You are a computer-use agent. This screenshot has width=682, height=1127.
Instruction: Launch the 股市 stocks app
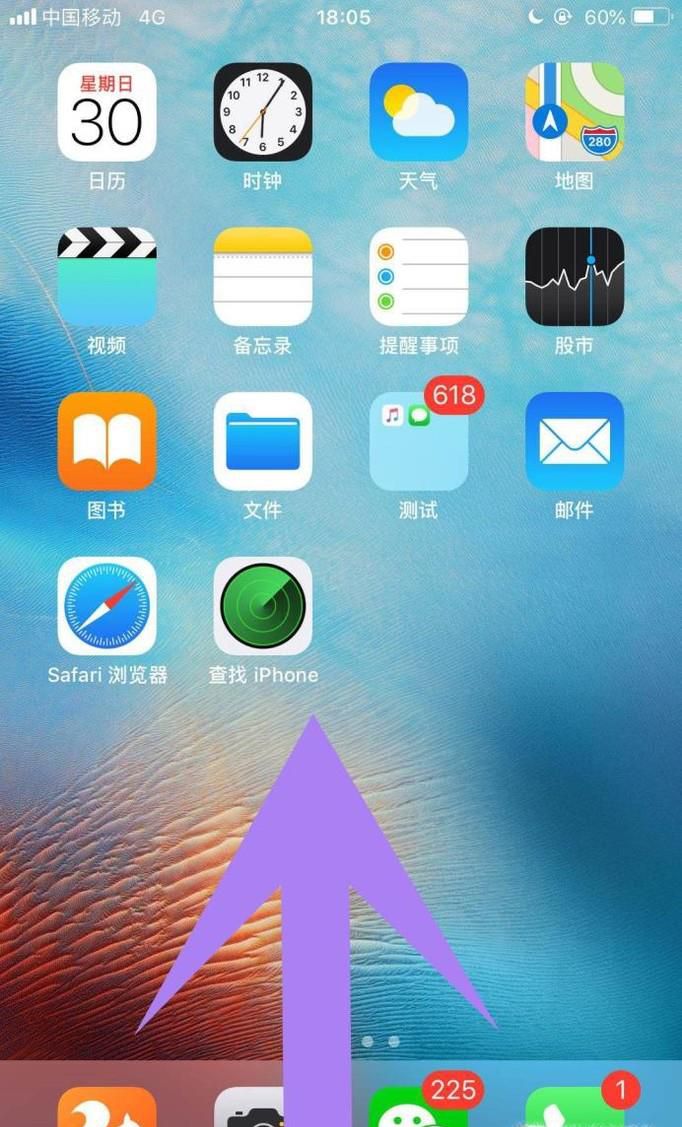click(575, 276)
